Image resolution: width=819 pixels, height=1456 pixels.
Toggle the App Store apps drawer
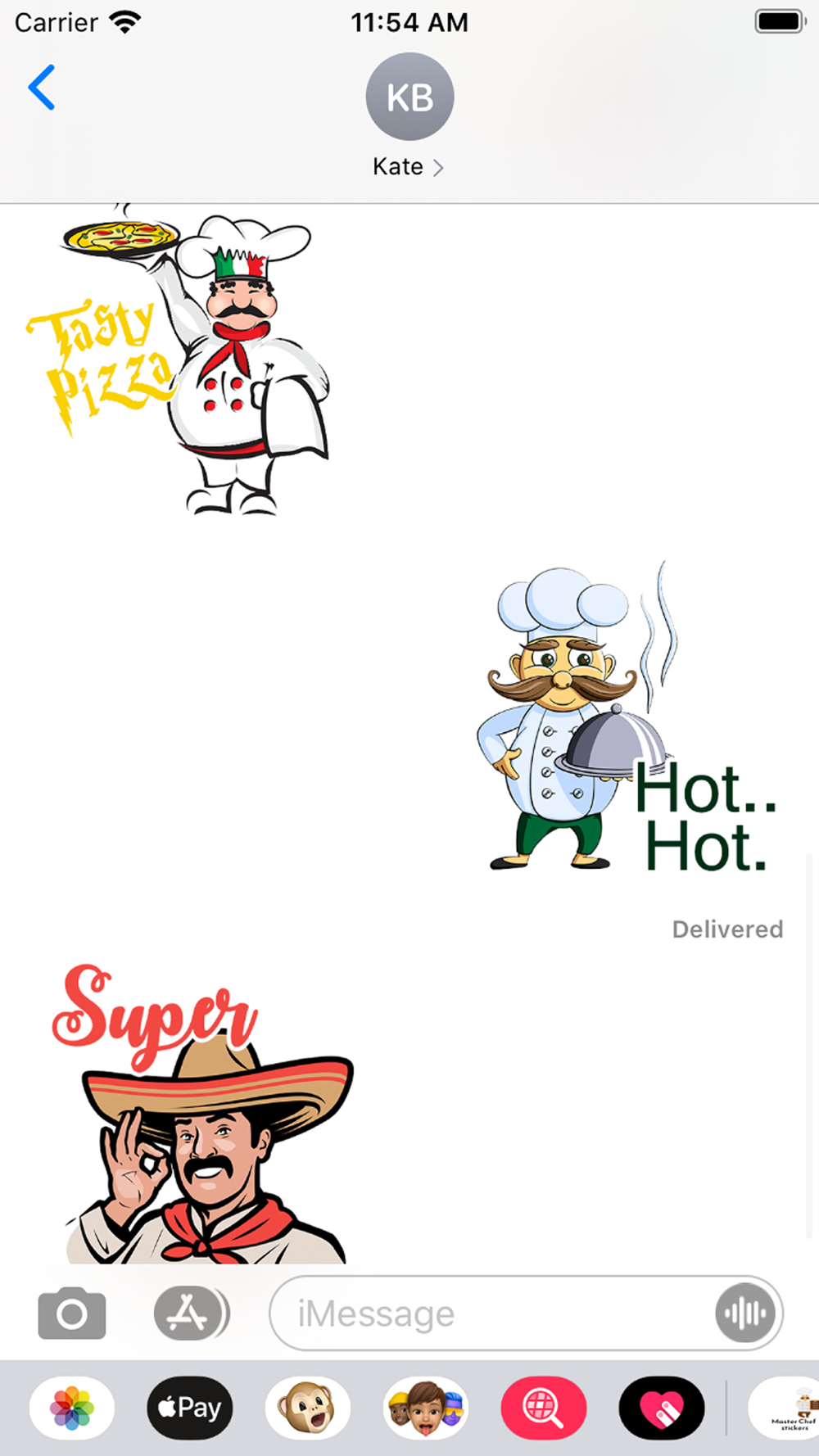192,1314
